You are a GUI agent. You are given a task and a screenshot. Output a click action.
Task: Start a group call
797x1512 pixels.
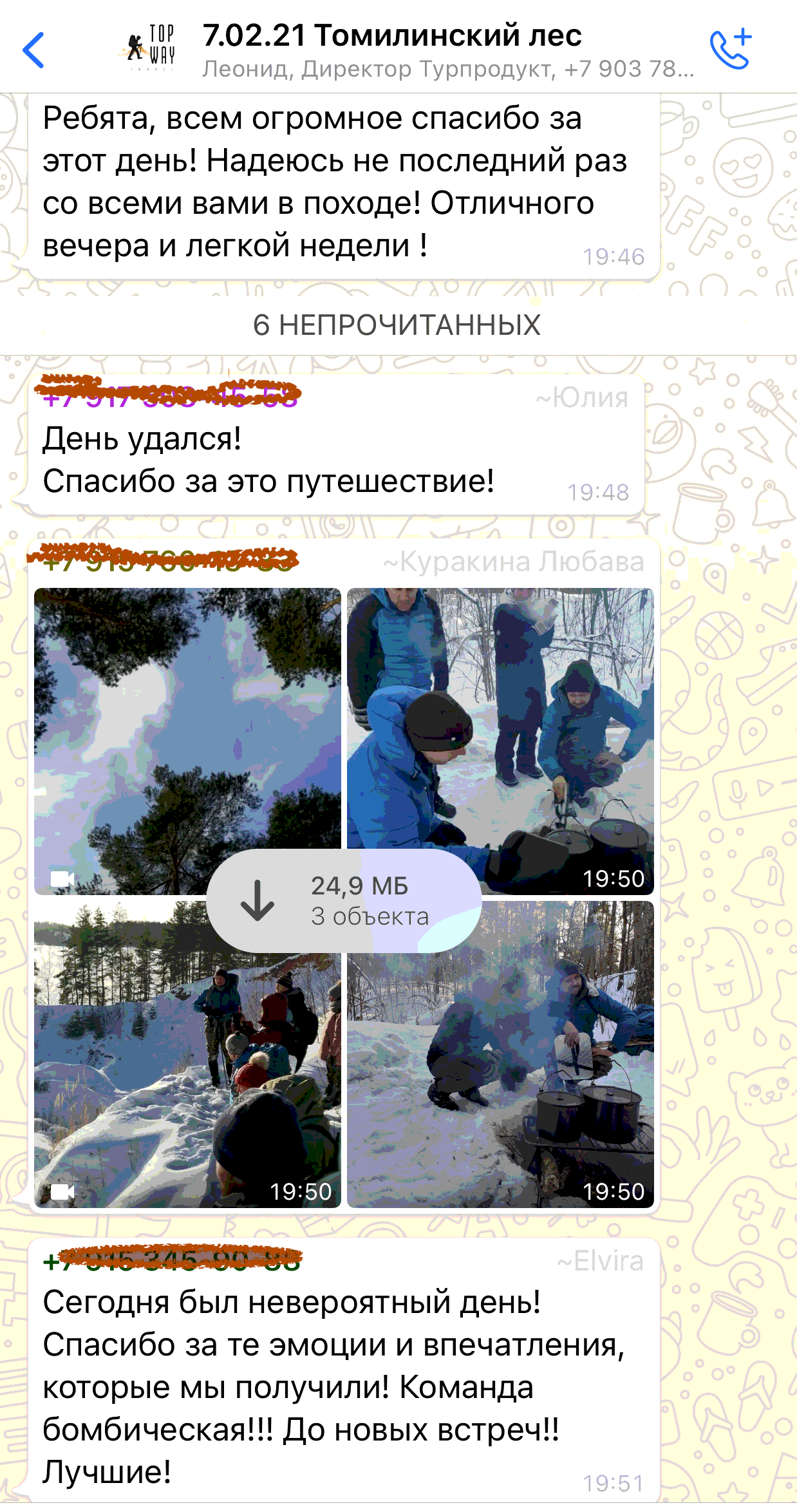[731, 49]
